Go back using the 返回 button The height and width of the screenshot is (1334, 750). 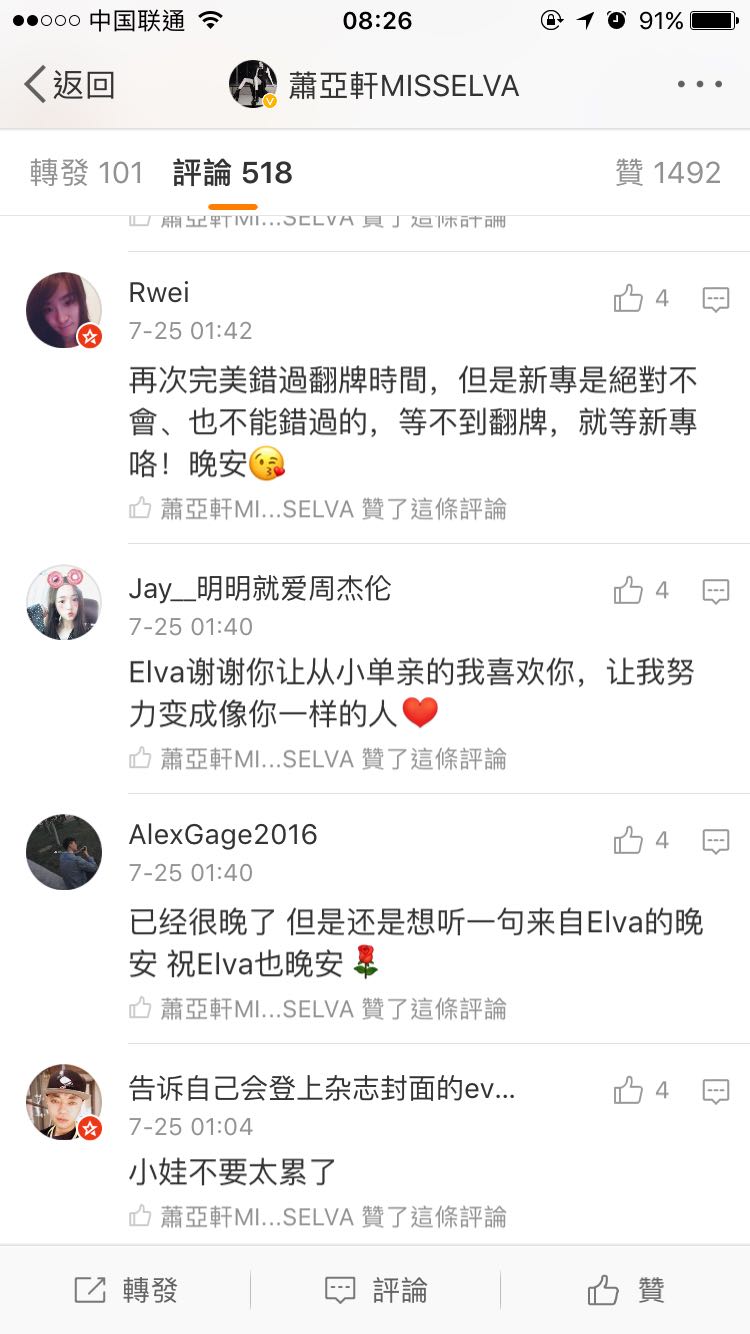(70, 85)
